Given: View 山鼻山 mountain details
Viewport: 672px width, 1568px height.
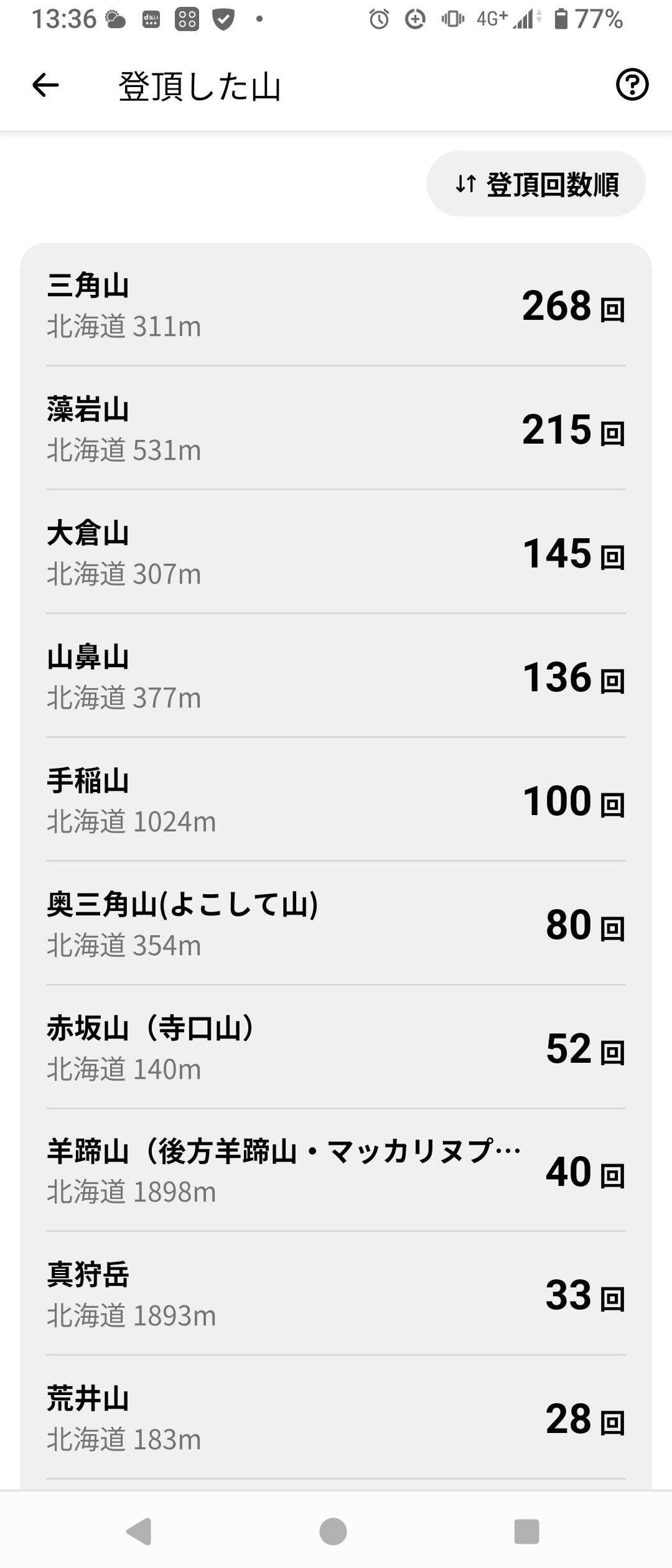Looking at the screenshot, I should (336, 676).
